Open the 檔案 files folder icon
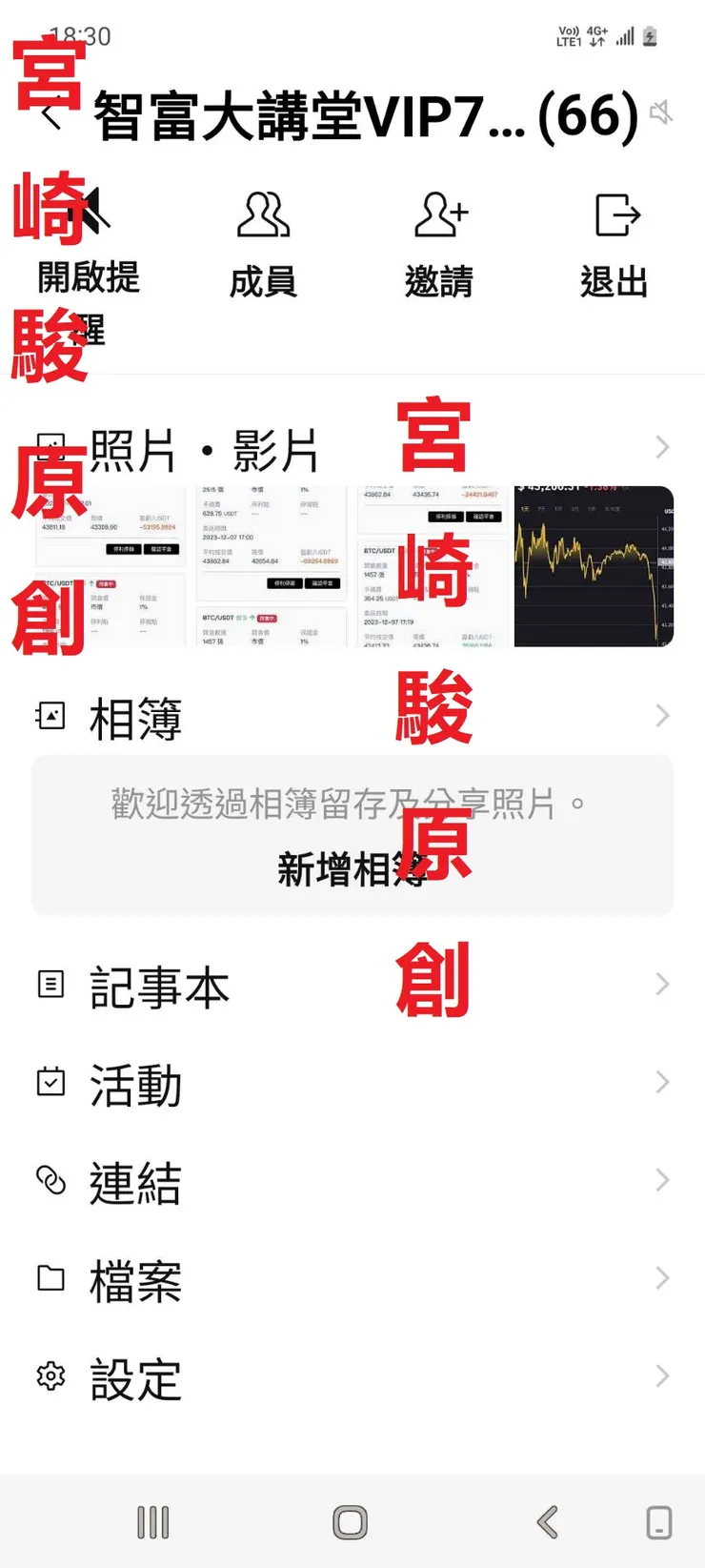705x1568 pixels. 50,1277
